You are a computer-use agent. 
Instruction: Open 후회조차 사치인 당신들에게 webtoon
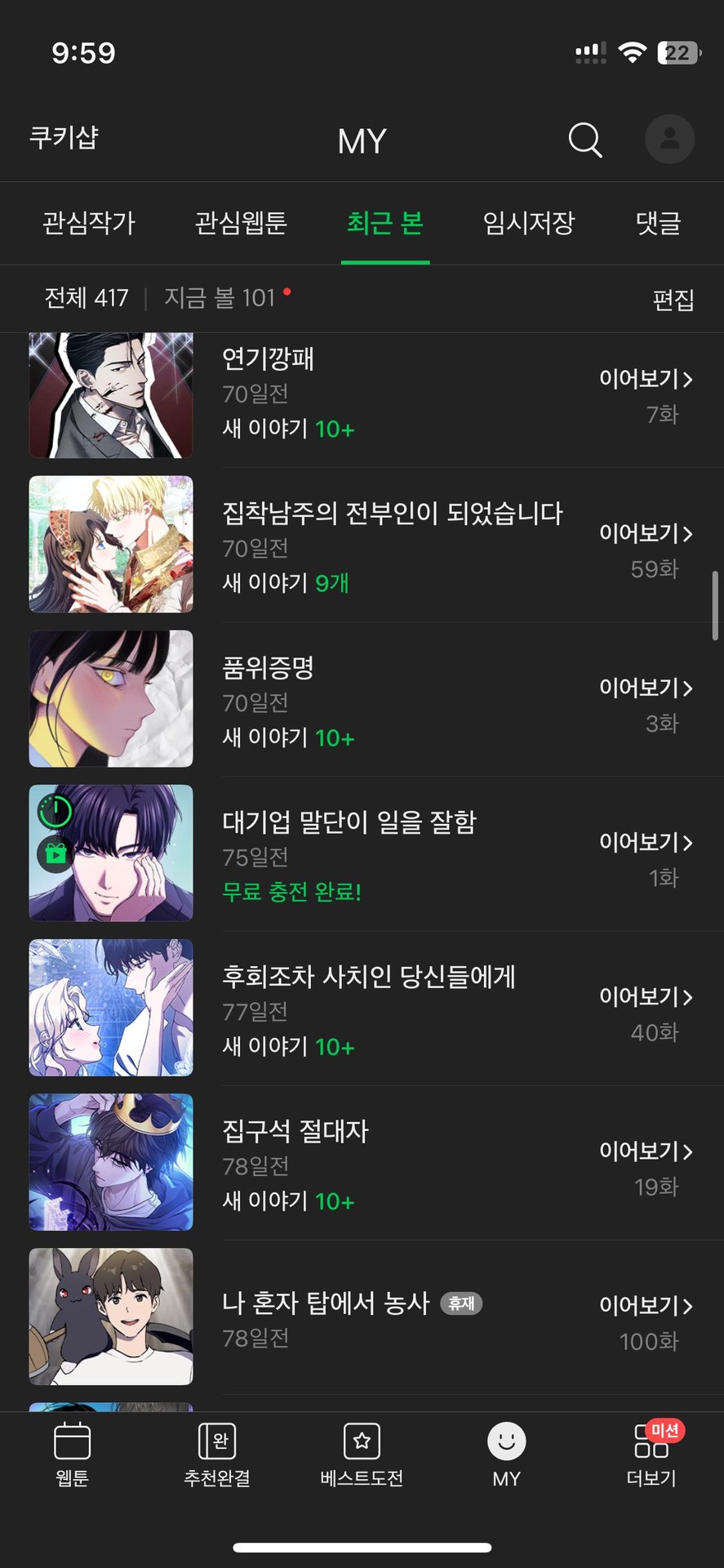[x=369, y=977]
